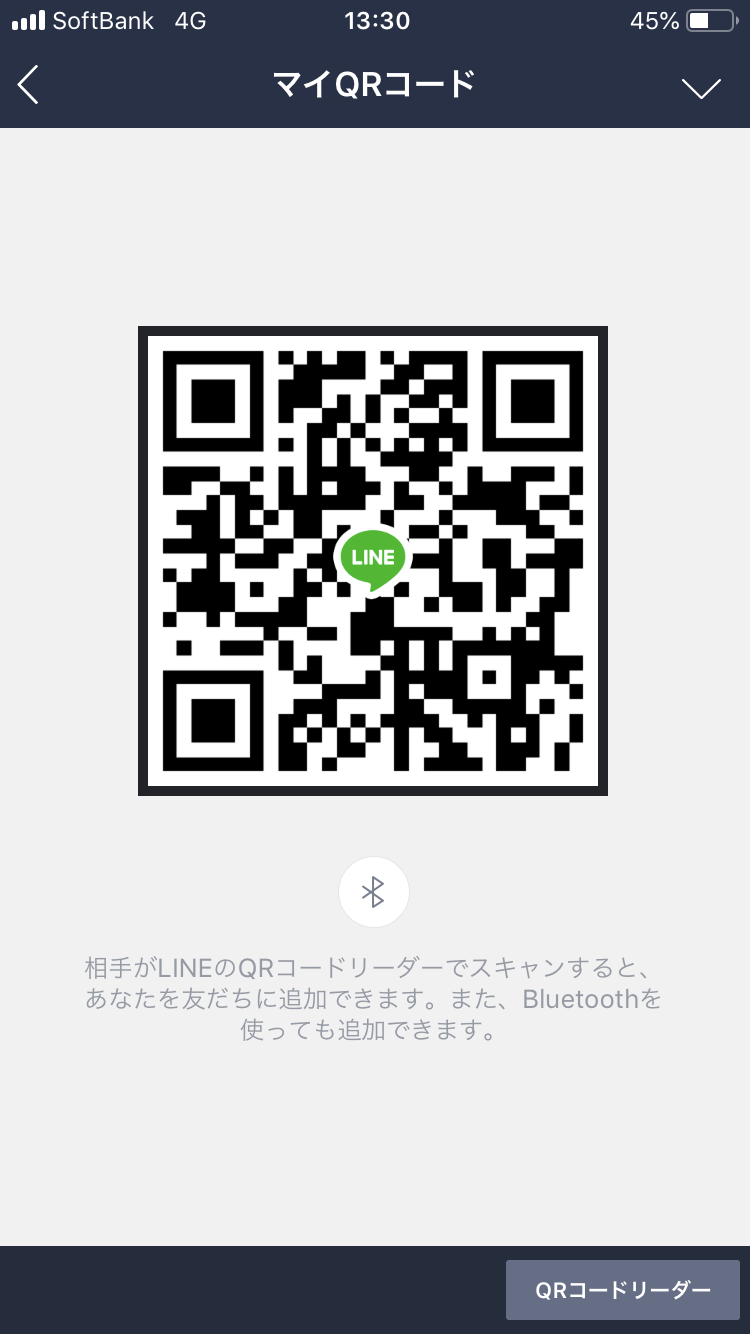Open the dropdown chevron in the header
Screen dimensions: 750x1334
click(x=700, y=88)
